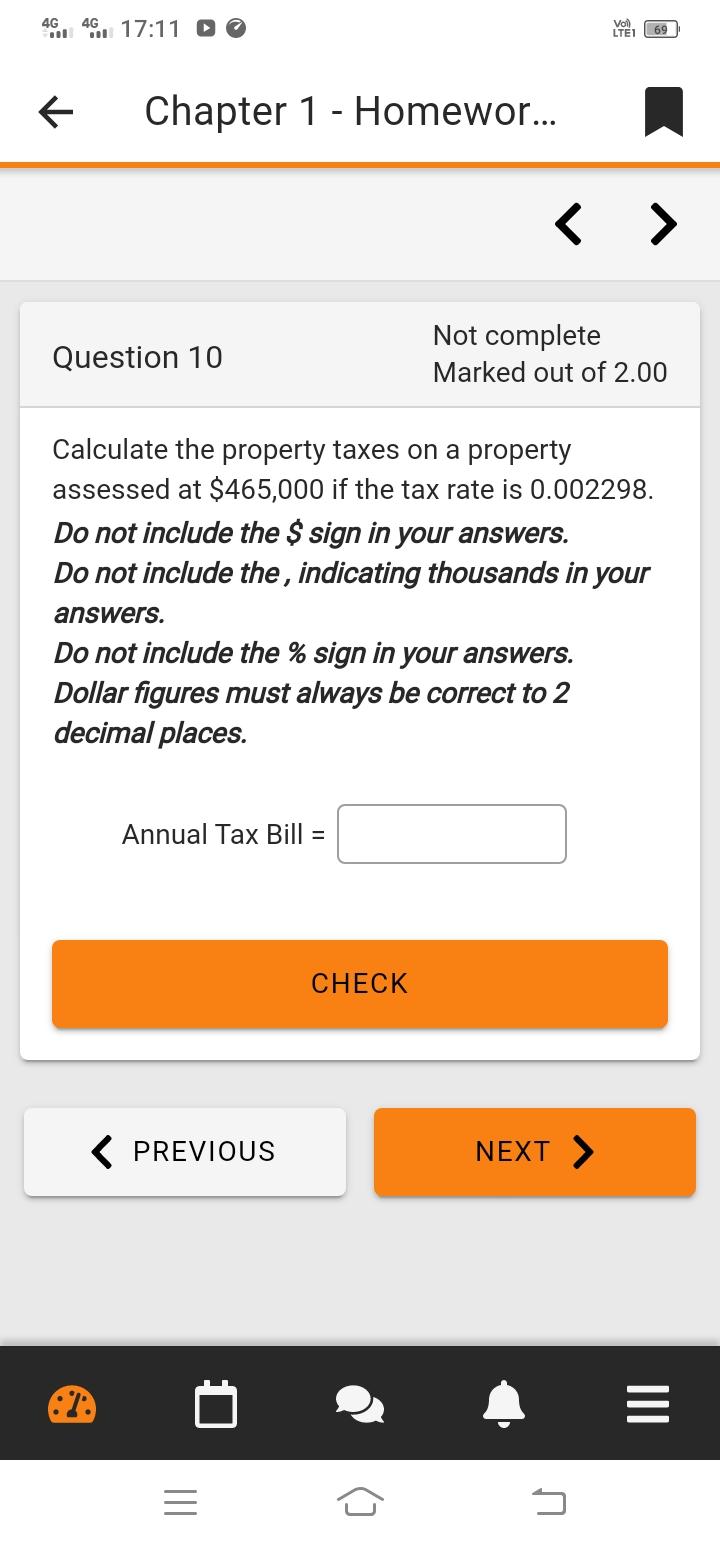
Task: Focus the Annual Tax Bill answer field
Action: click(x=452, y=834)
